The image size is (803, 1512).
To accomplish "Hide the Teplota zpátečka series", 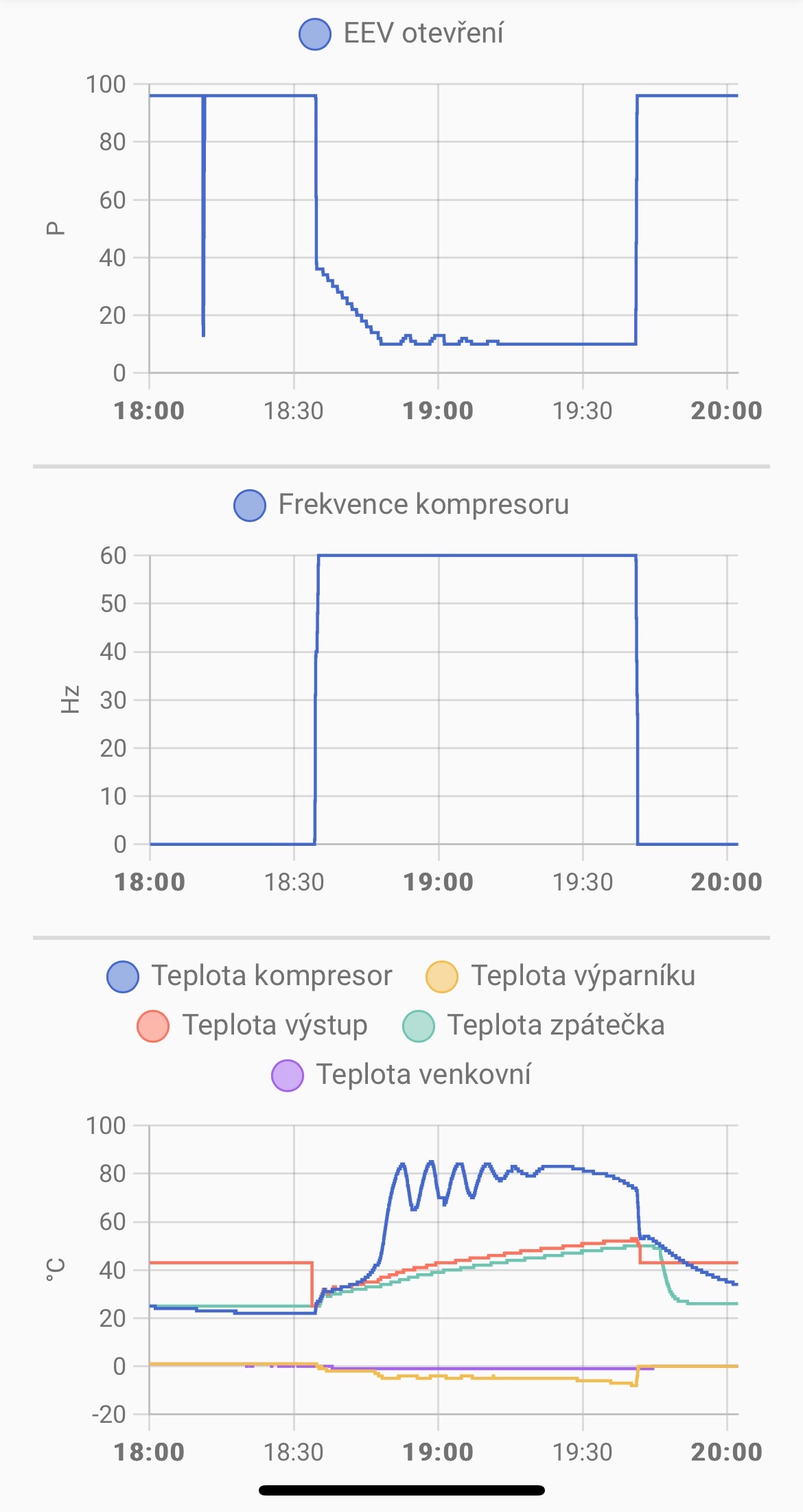I will (533, 1026).
